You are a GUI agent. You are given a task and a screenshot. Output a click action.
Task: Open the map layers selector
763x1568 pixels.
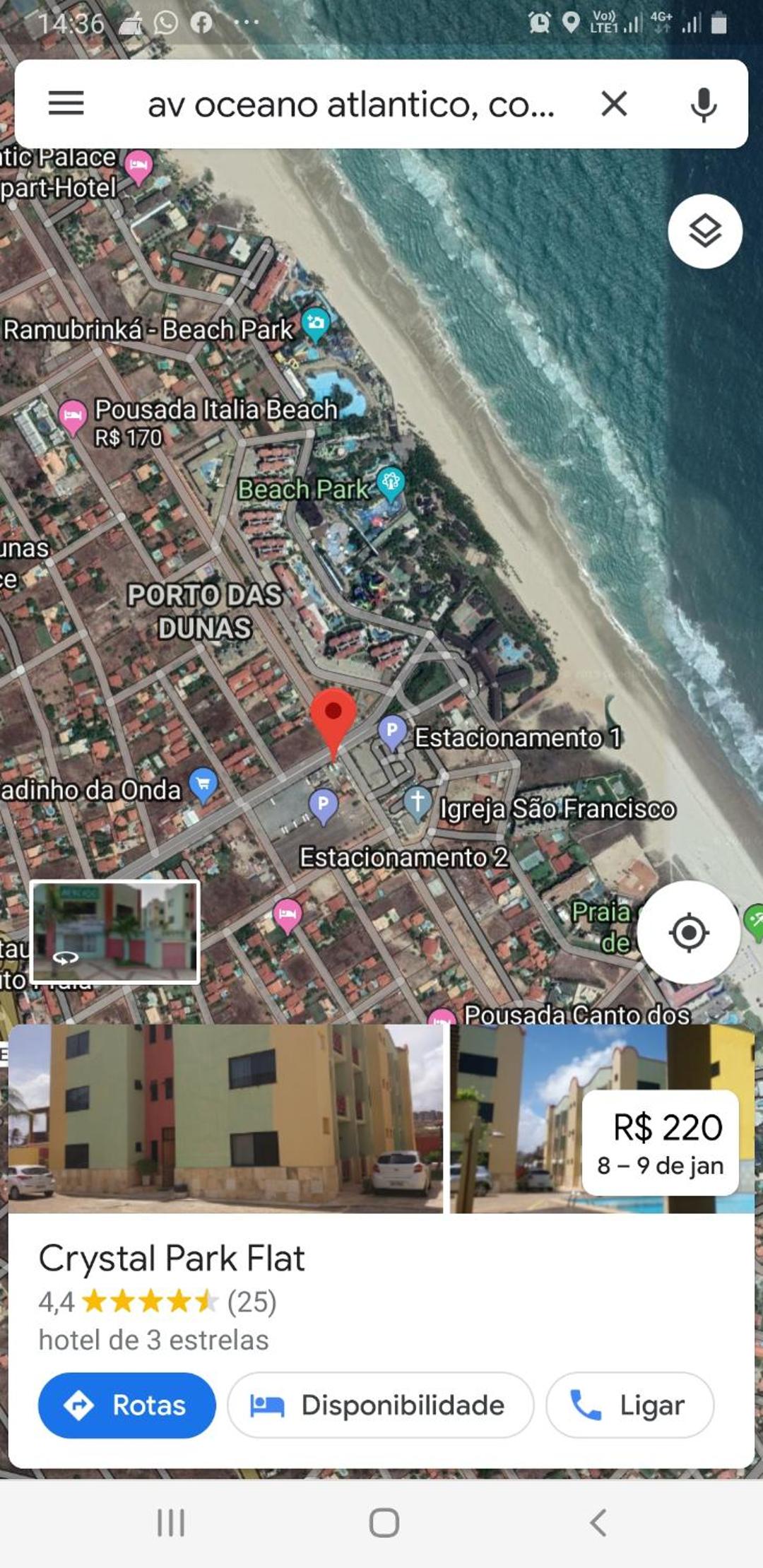pos(705,231)
